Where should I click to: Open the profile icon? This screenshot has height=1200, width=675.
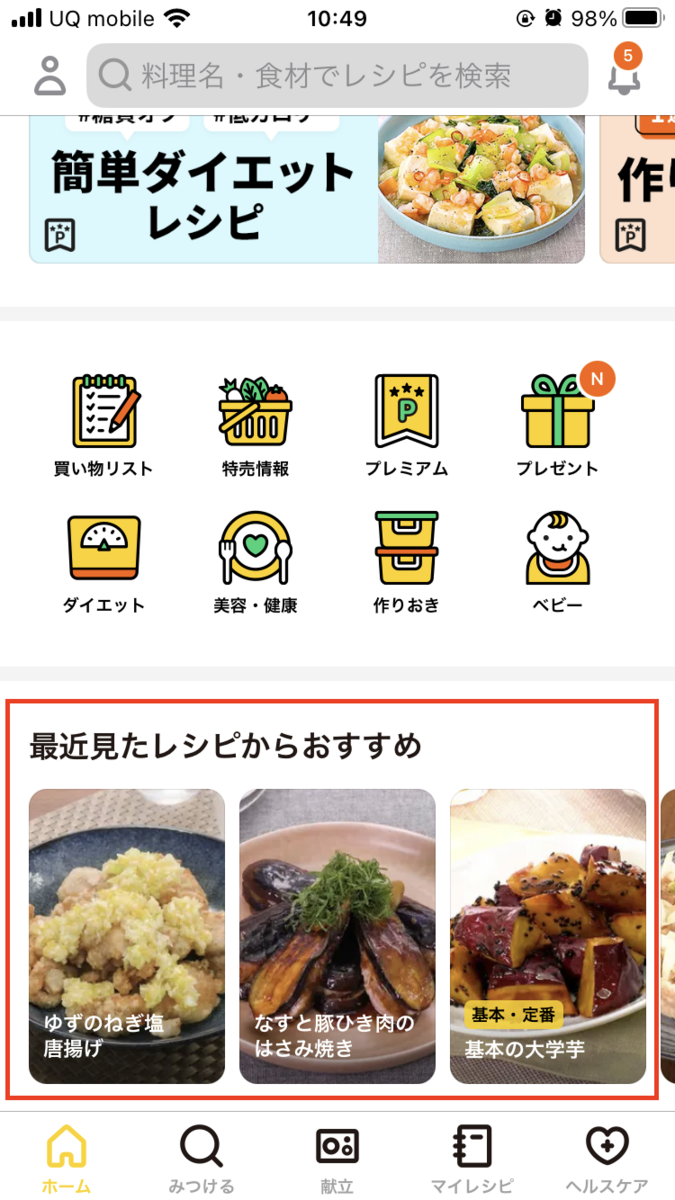click(49, 75)
